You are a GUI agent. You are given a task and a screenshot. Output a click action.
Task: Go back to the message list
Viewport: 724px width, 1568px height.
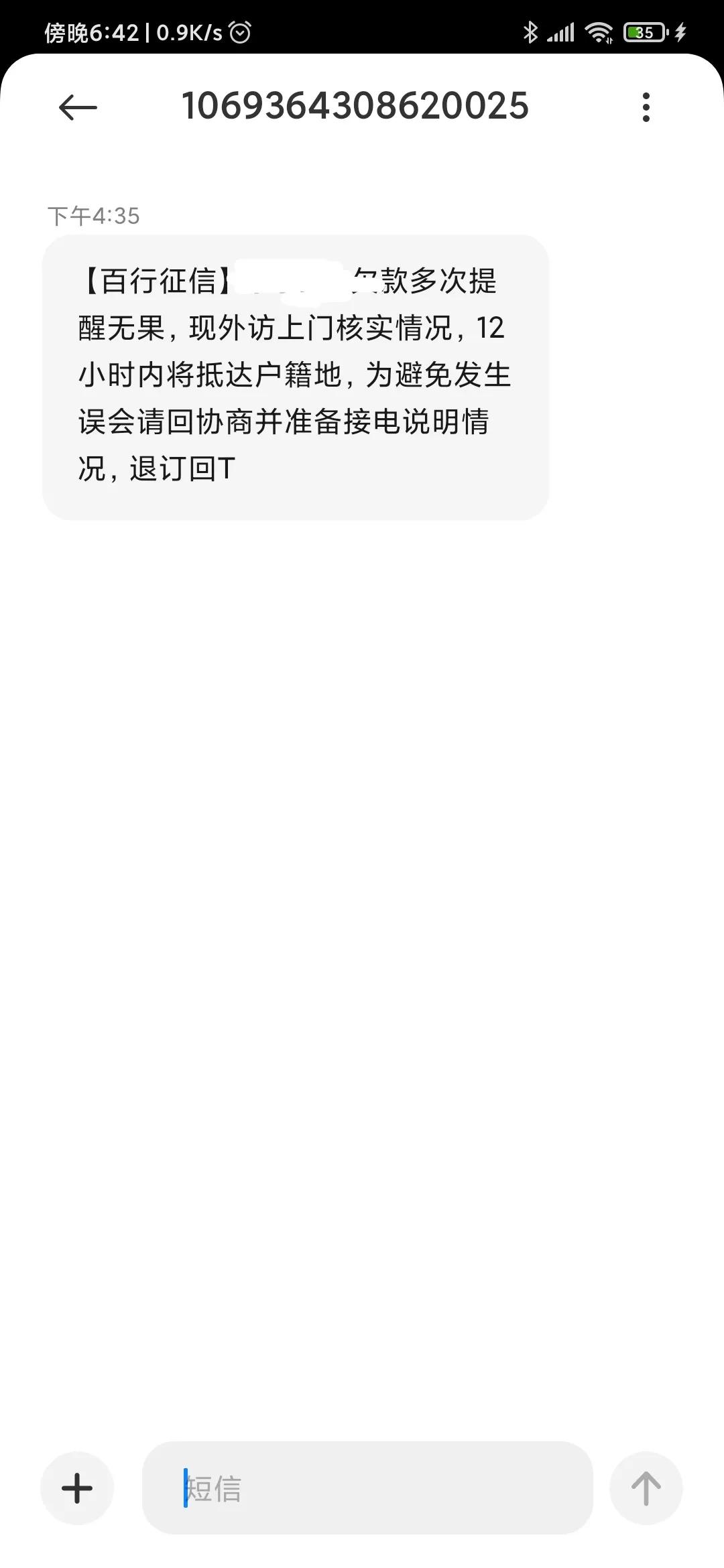coord(78,107)
